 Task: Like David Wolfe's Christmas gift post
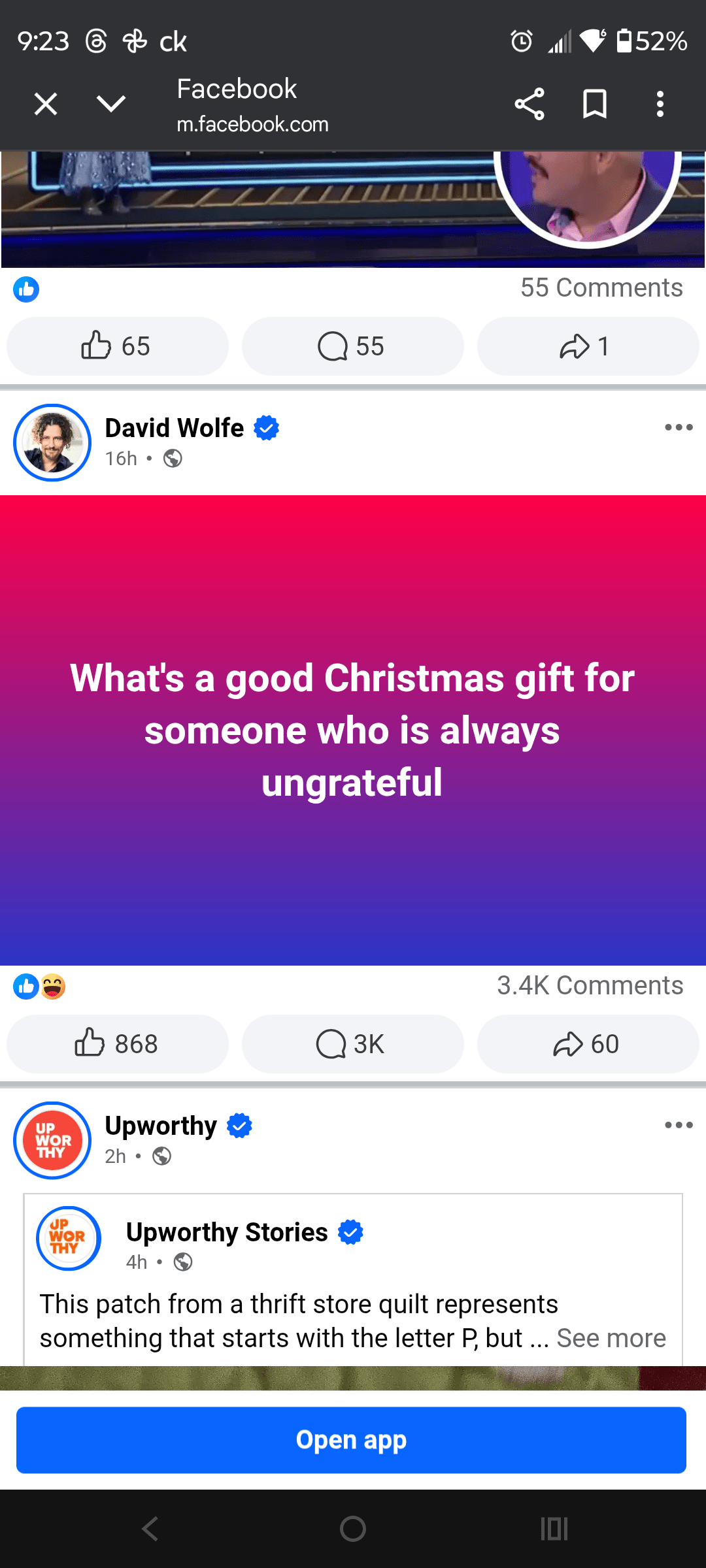click(x=117, y=1044)
